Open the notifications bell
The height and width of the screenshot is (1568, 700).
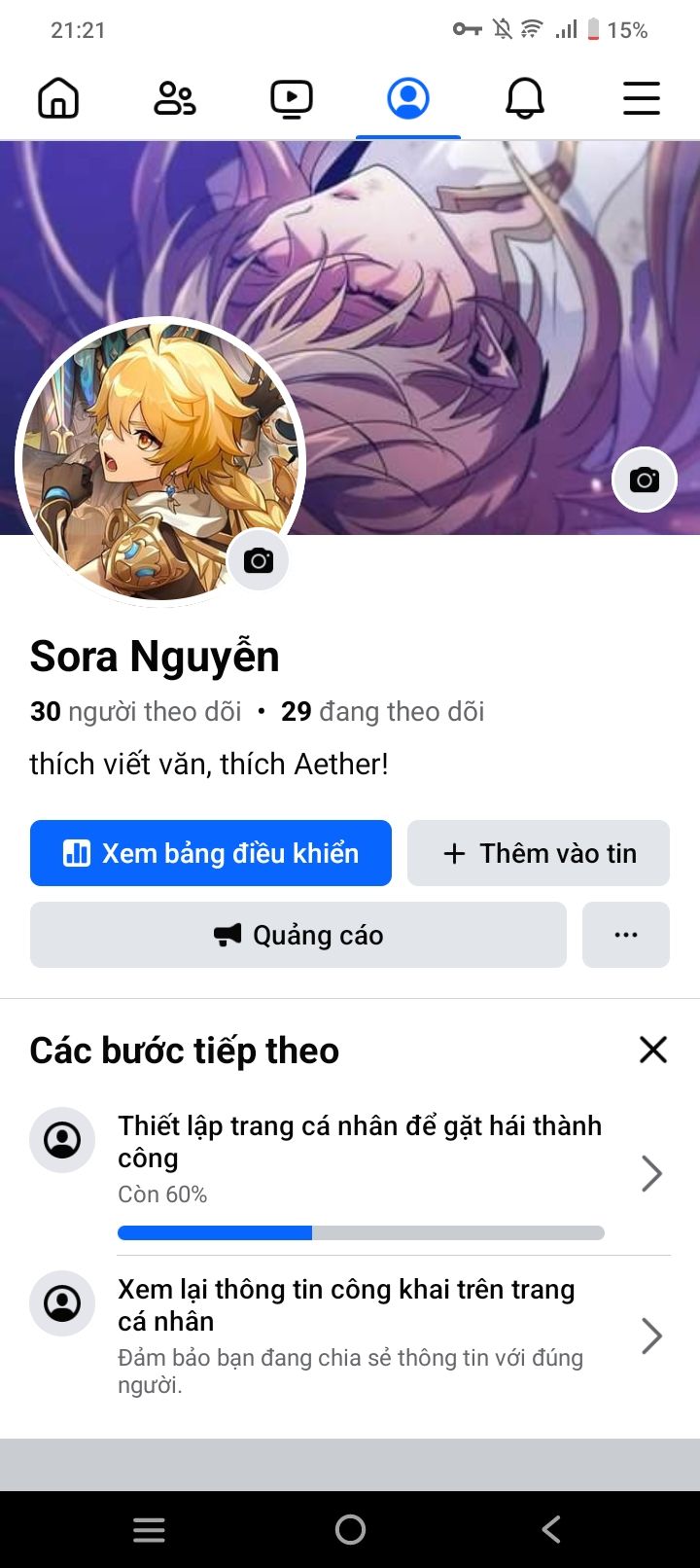(525, 99)
